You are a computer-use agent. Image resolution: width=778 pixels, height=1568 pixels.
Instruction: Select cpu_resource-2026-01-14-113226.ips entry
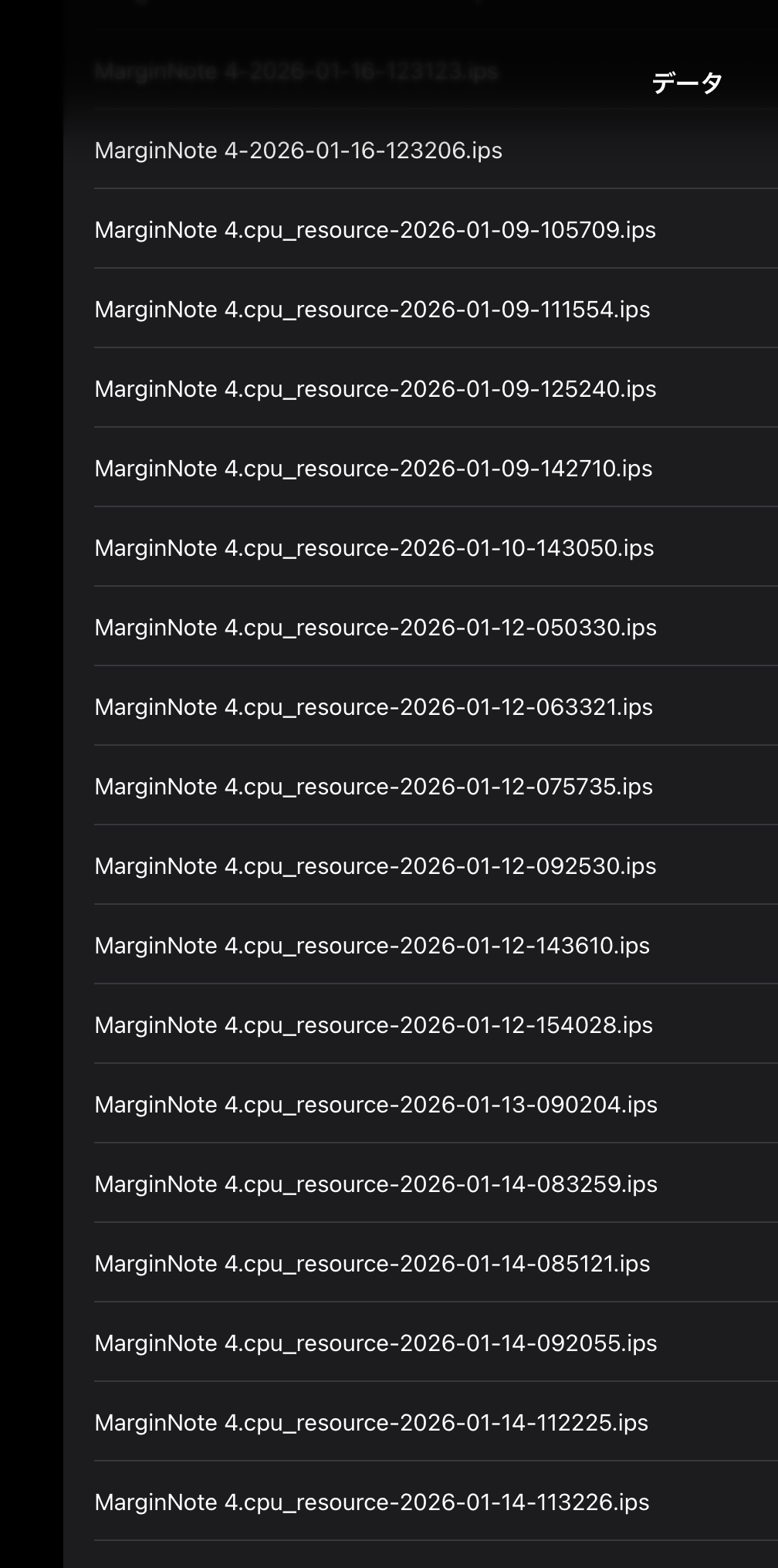click(x=372, y=1502)
